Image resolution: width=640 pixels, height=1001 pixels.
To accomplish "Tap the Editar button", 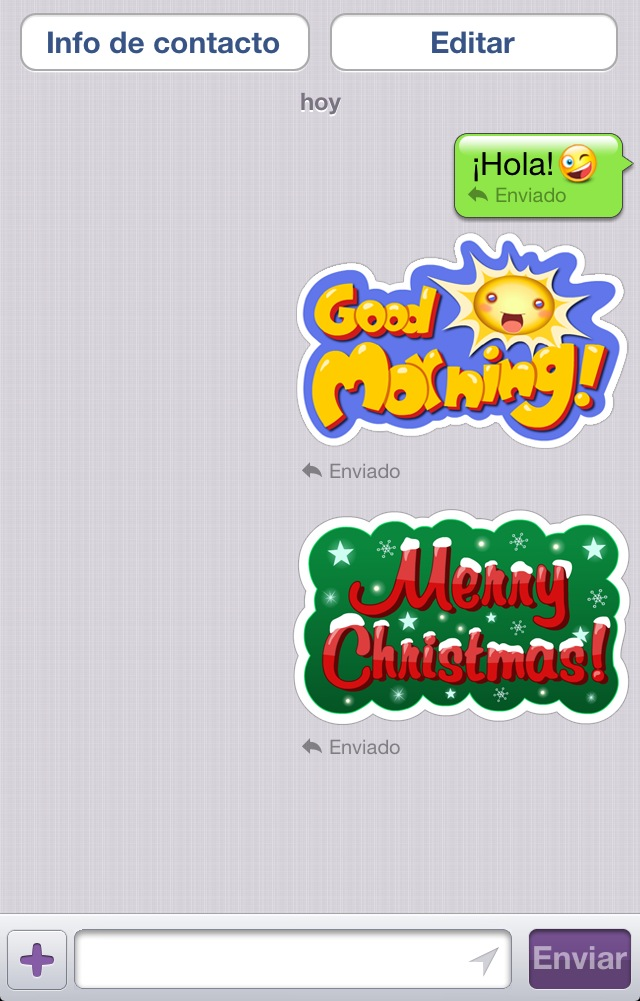I will (x=473, y=43).
